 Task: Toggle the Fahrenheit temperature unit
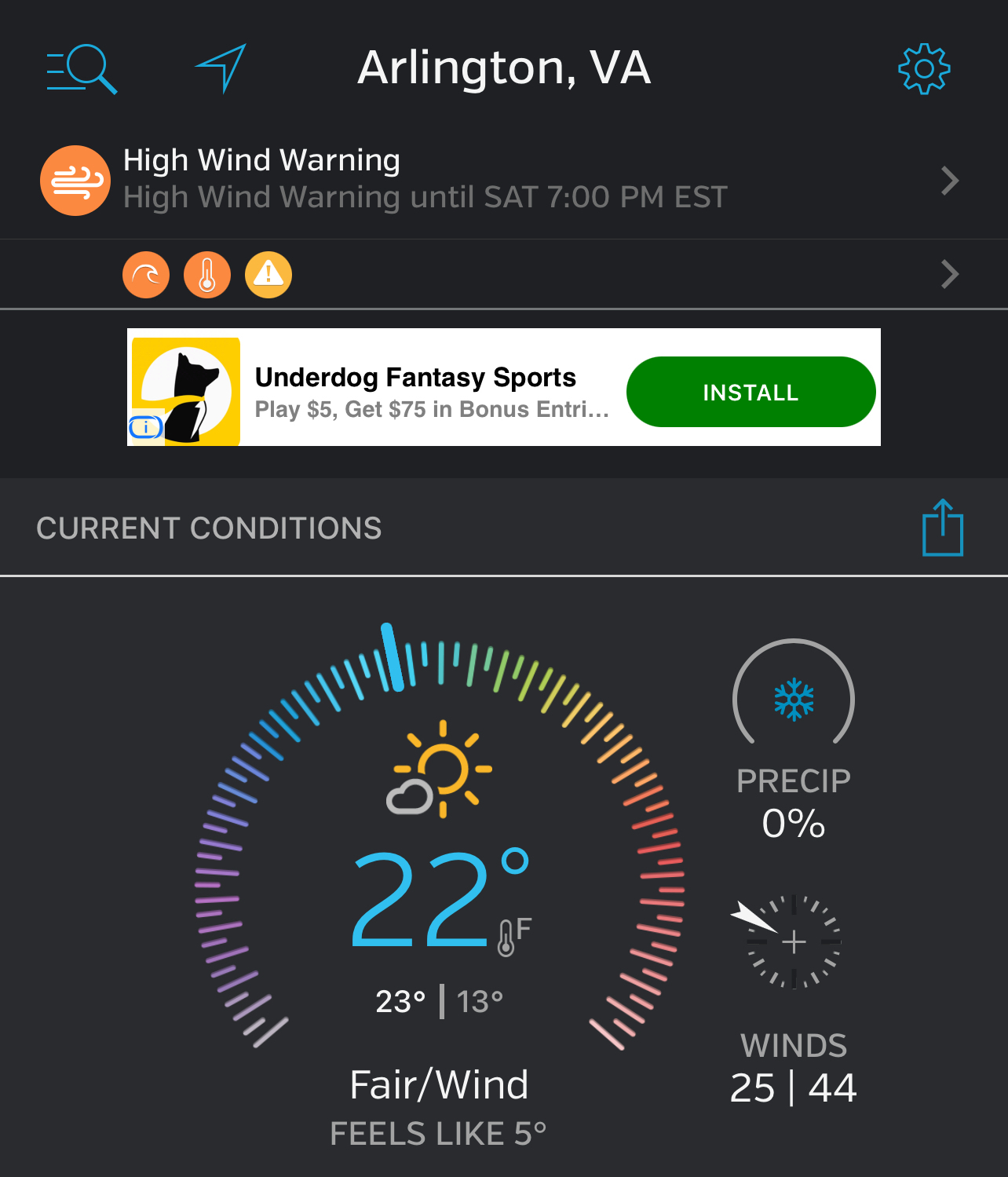pos(516,935)
